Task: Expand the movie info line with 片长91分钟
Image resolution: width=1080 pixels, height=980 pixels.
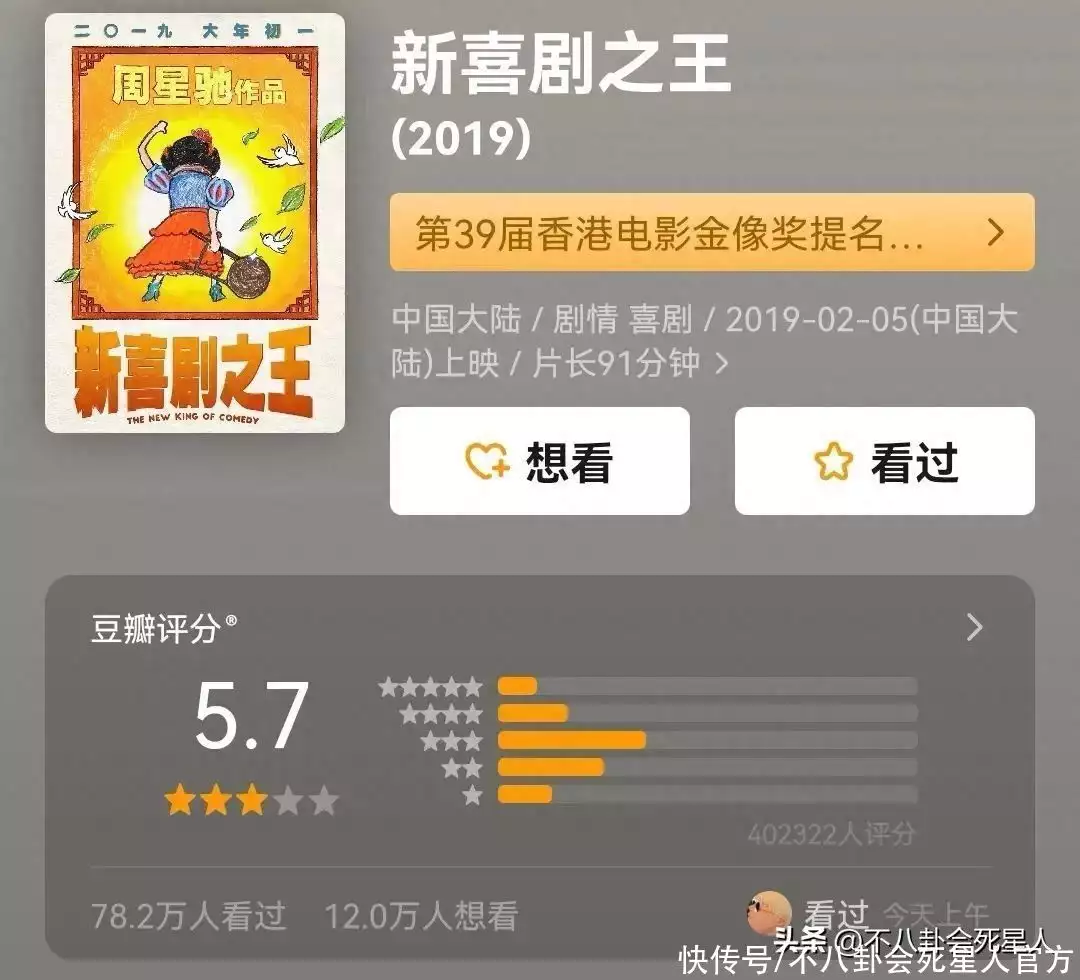Action: point(721,364)
